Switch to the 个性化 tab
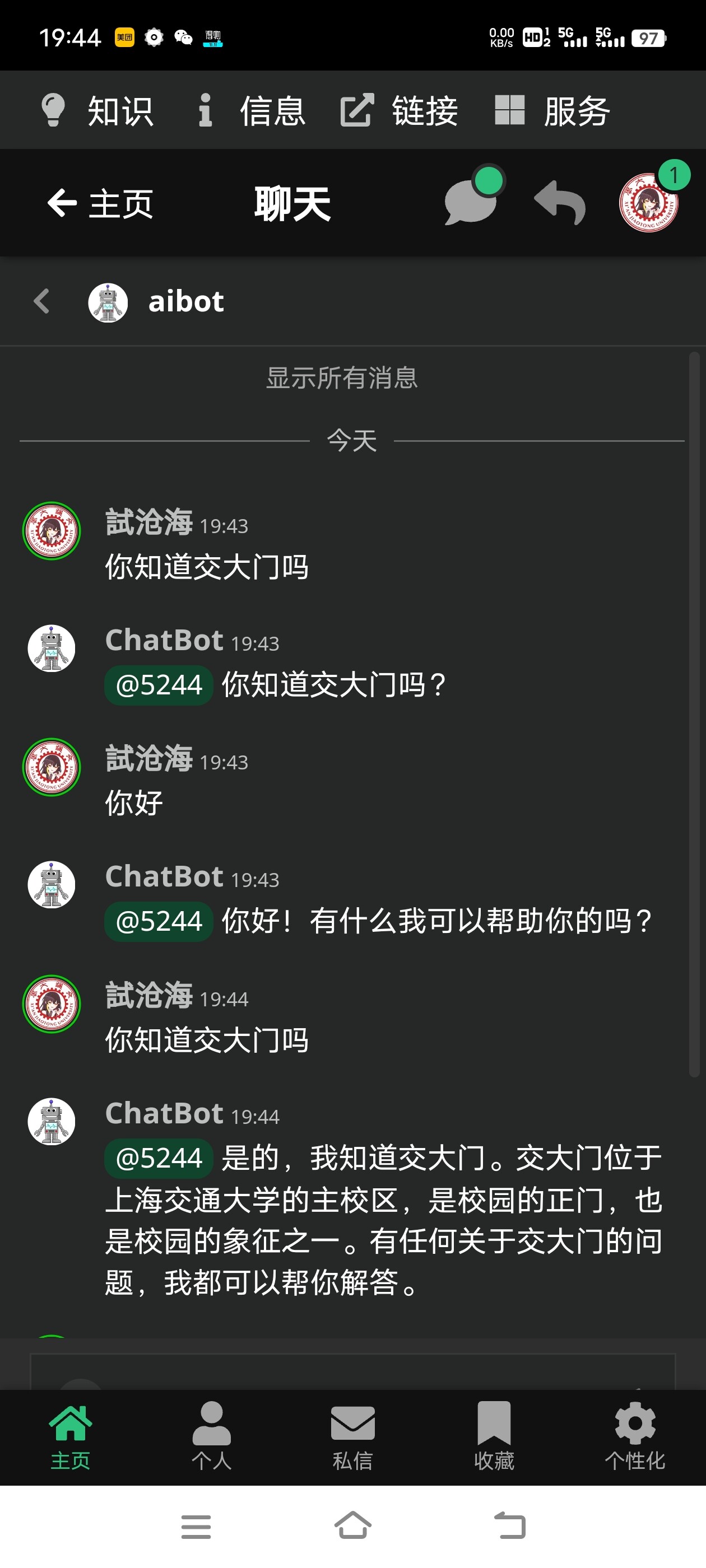The height and width of the screenshot is (1568, 706). [635, 1435]
